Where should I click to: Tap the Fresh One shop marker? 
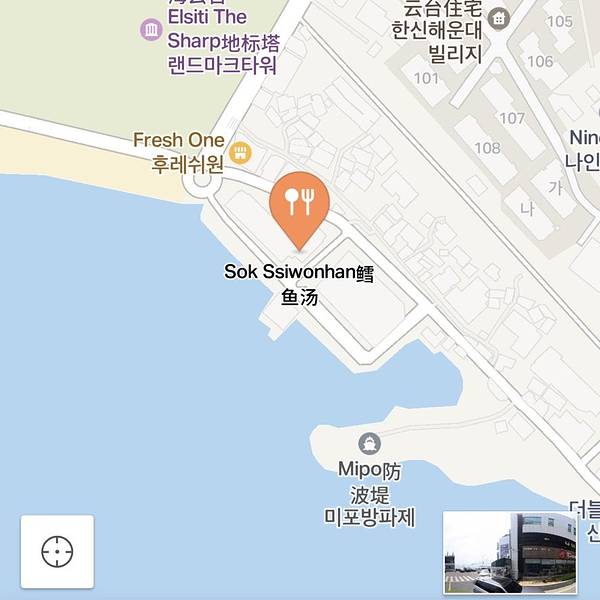point(239,153)
